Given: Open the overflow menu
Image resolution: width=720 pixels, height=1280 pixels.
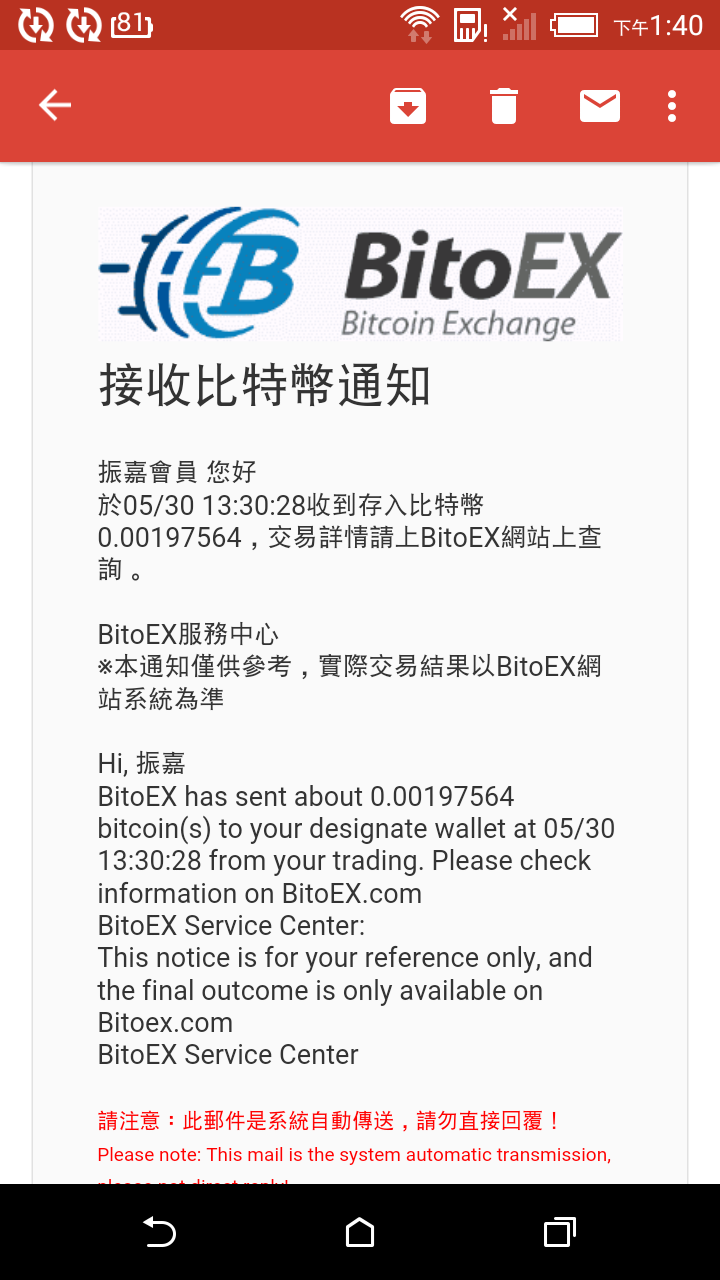Looking at the screenshot, I should pyautogui.click(x=672, y=106).
